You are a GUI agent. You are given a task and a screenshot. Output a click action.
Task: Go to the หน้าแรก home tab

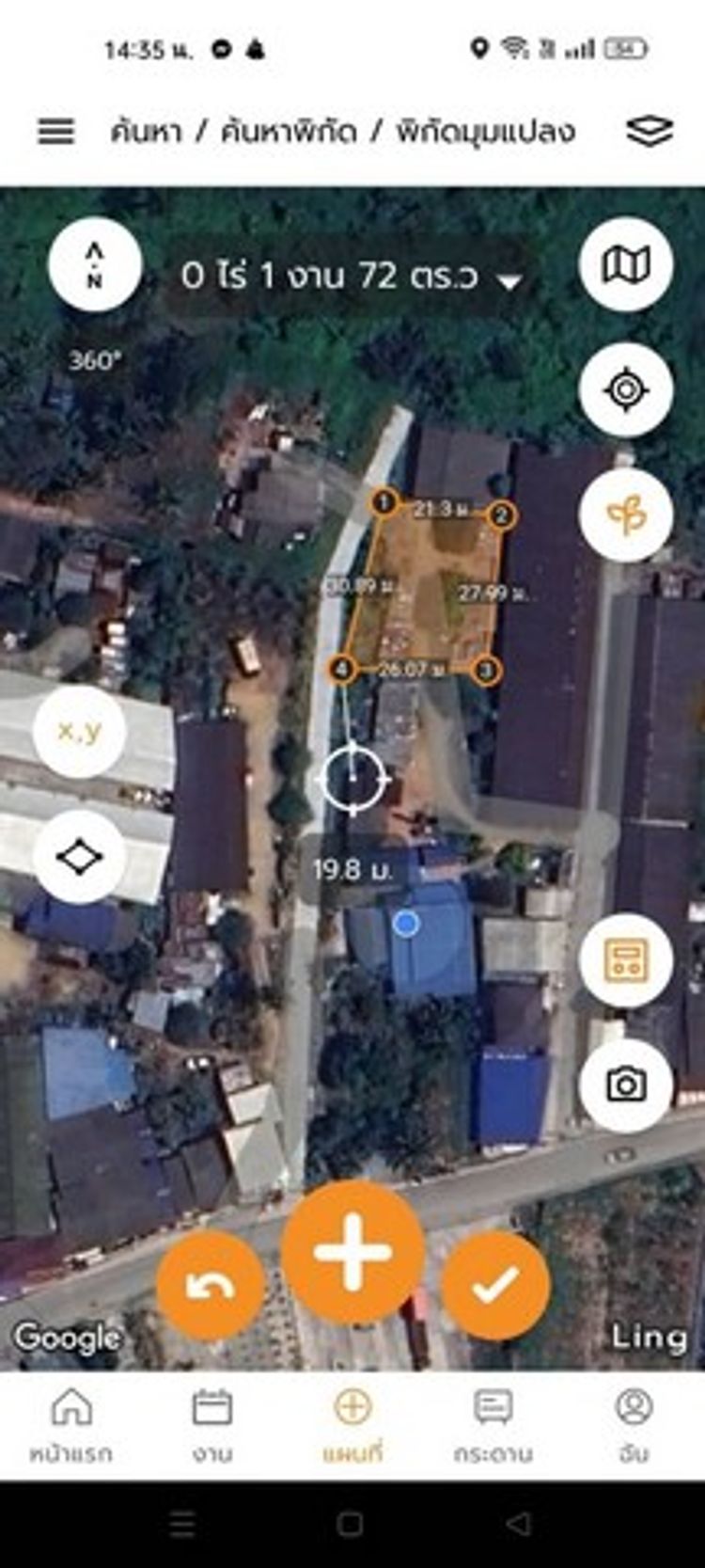tap(70, 1426)
